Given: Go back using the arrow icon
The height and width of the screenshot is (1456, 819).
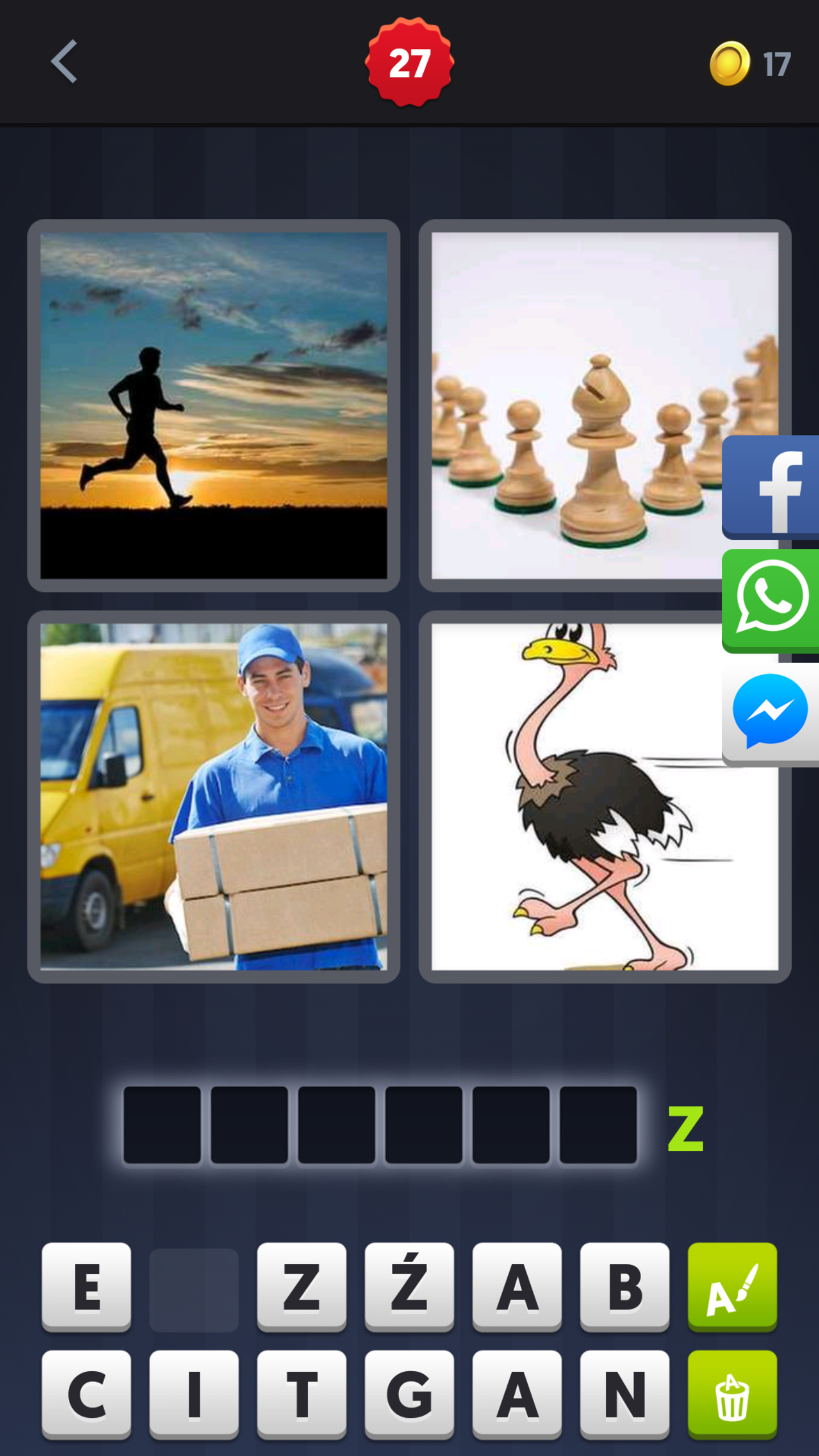Looking at the screenshot, I should click(64, 61).
